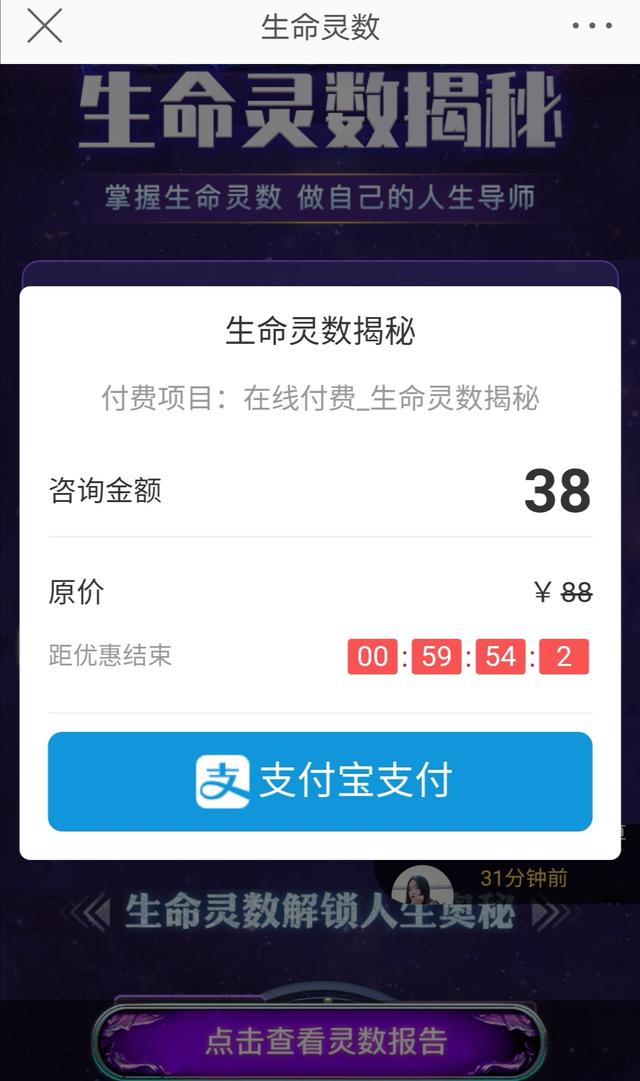Open the three-dot overflow menu

[591, 27]
